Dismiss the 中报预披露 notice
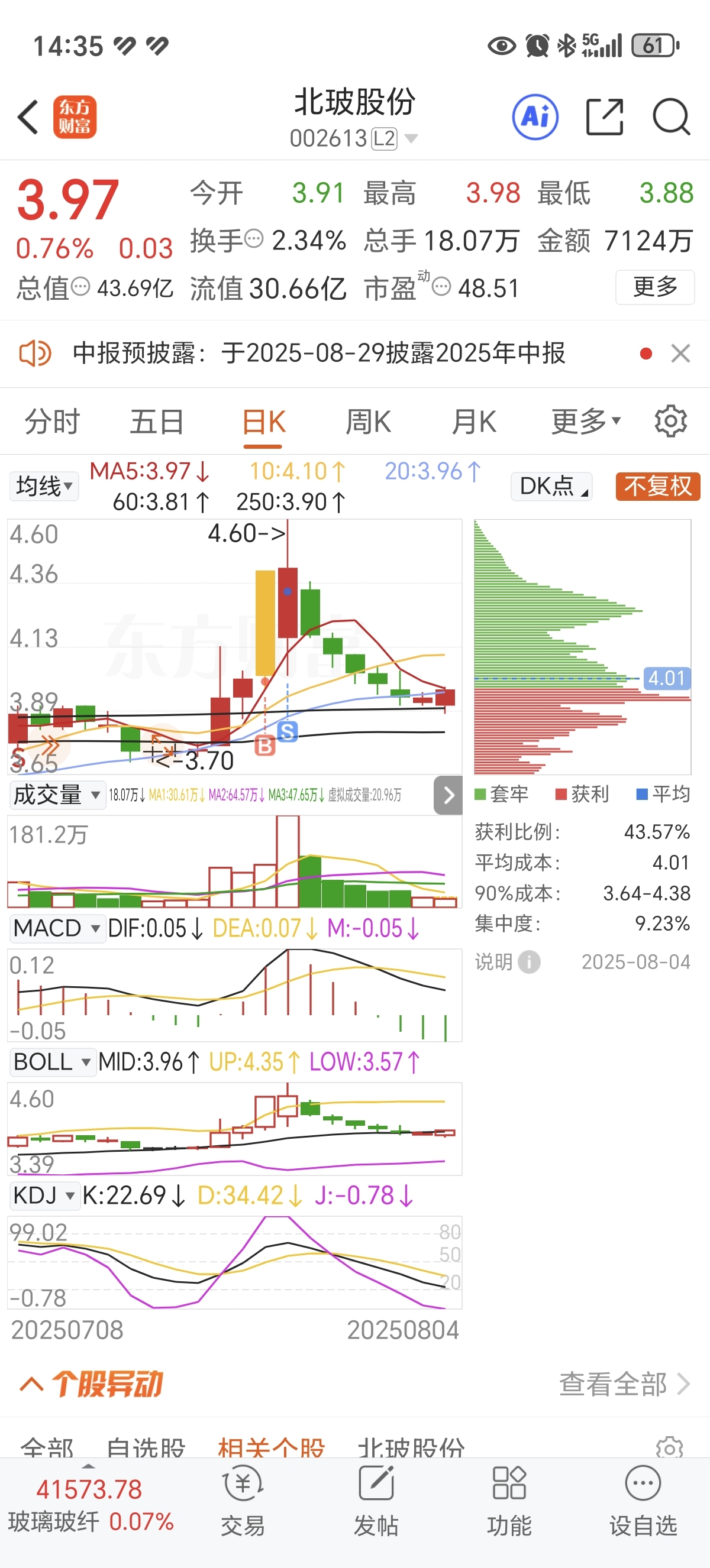 pyautogui.click(x=680, y=353)
